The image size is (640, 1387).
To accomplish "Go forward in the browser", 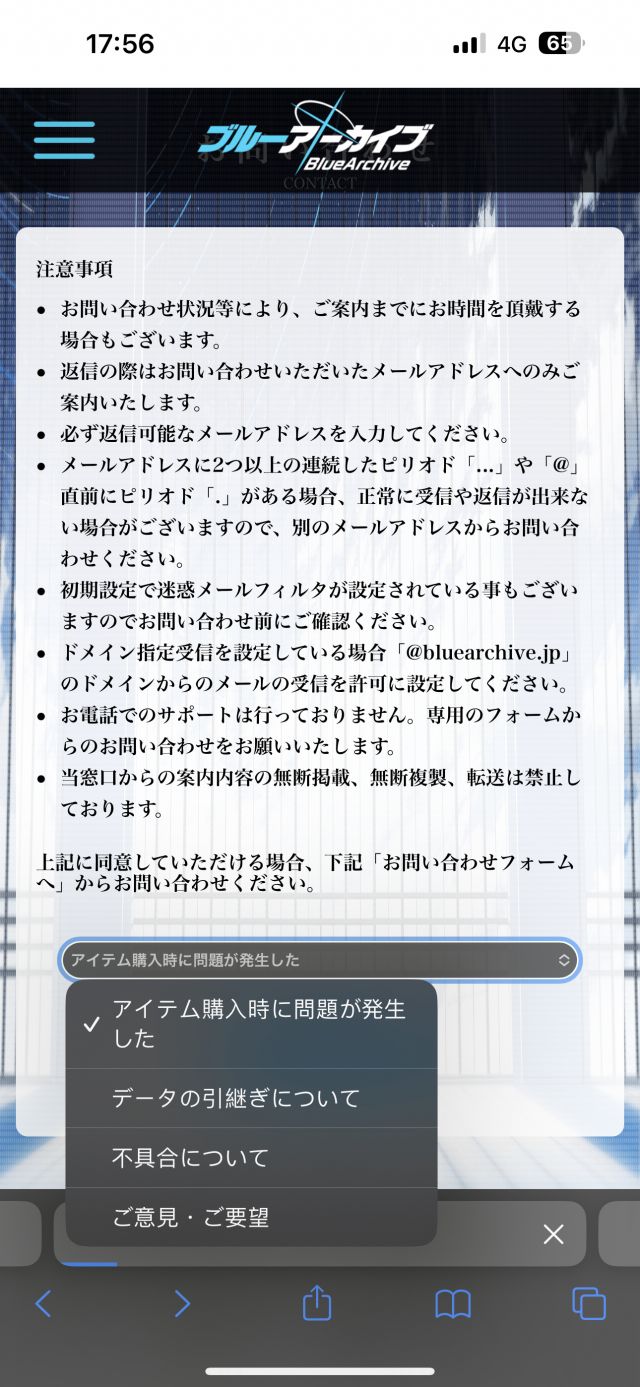I will [181, 1303].
